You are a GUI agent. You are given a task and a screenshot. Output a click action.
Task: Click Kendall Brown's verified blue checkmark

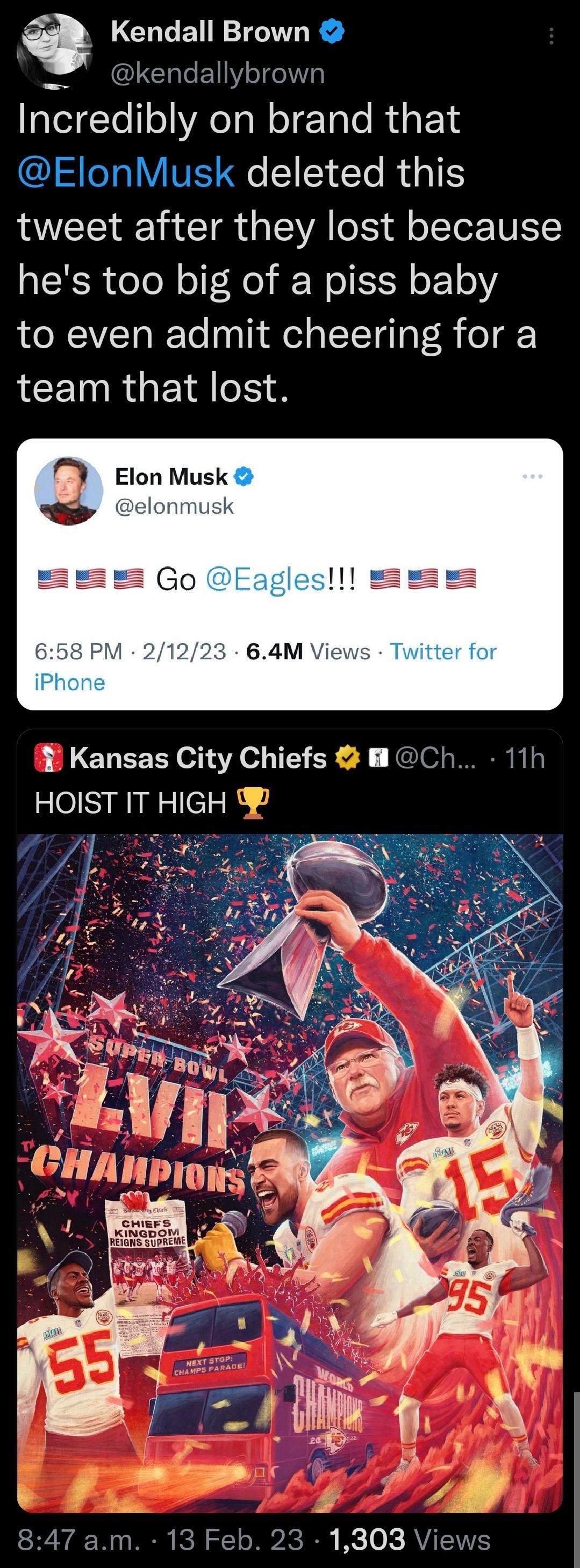332,32
